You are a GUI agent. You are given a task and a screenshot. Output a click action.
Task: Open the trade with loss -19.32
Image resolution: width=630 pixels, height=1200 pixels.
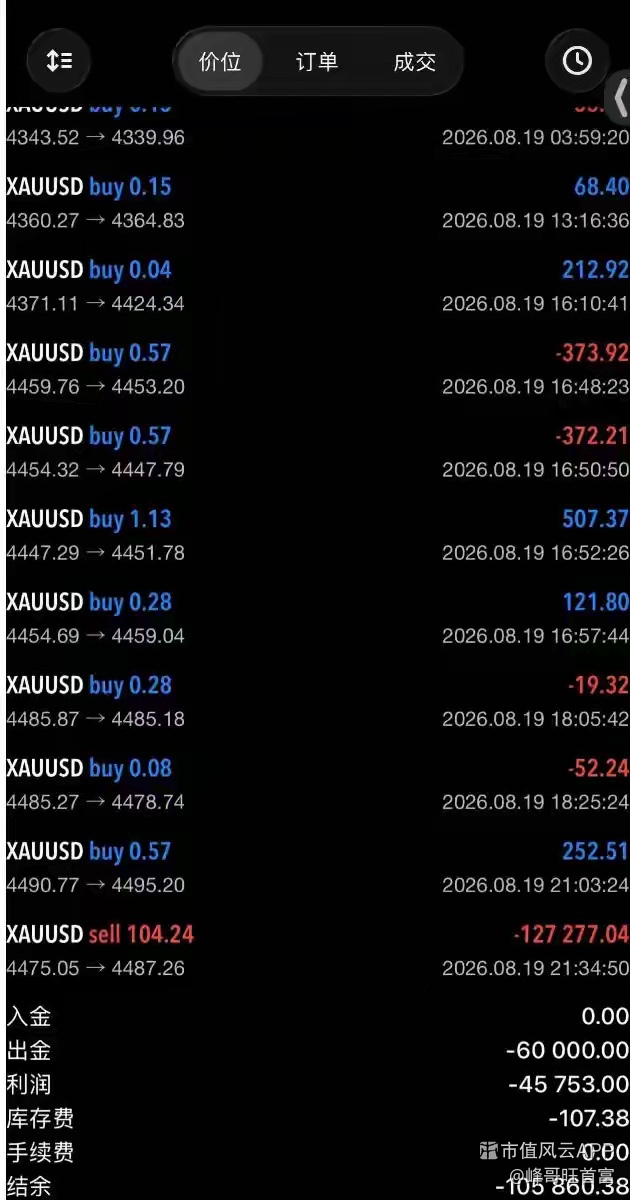point(318,701)
